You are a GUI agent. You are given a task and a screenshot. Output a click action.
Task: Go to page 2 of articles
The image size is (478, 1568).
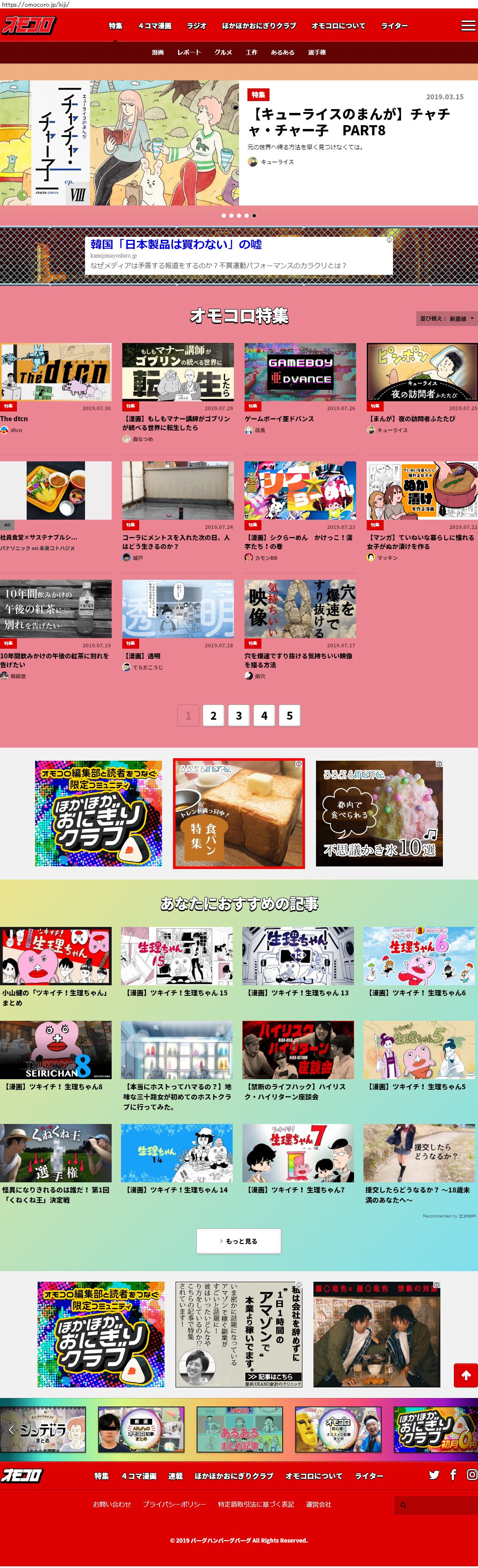point(213,715)
